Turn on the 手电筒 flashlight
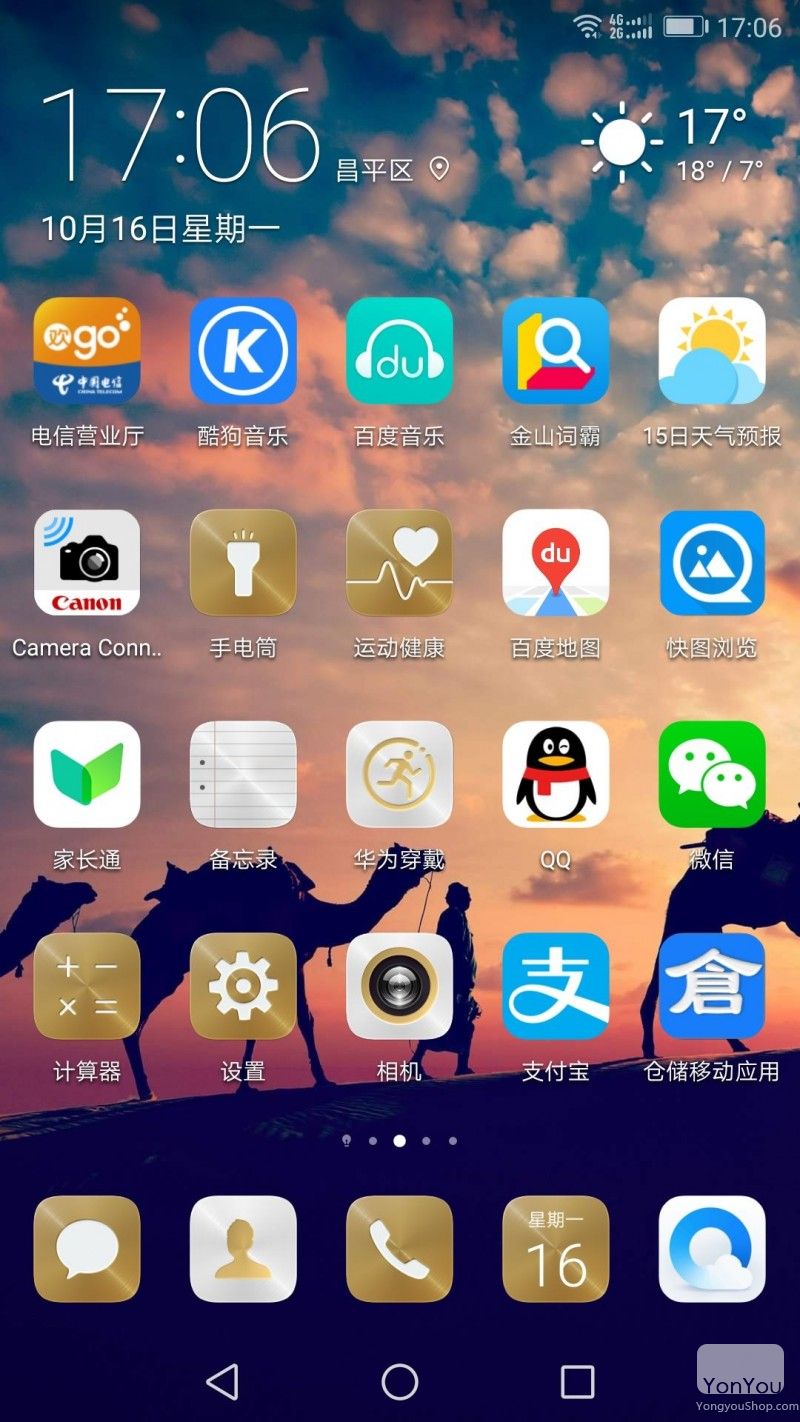 click(243, 562)
